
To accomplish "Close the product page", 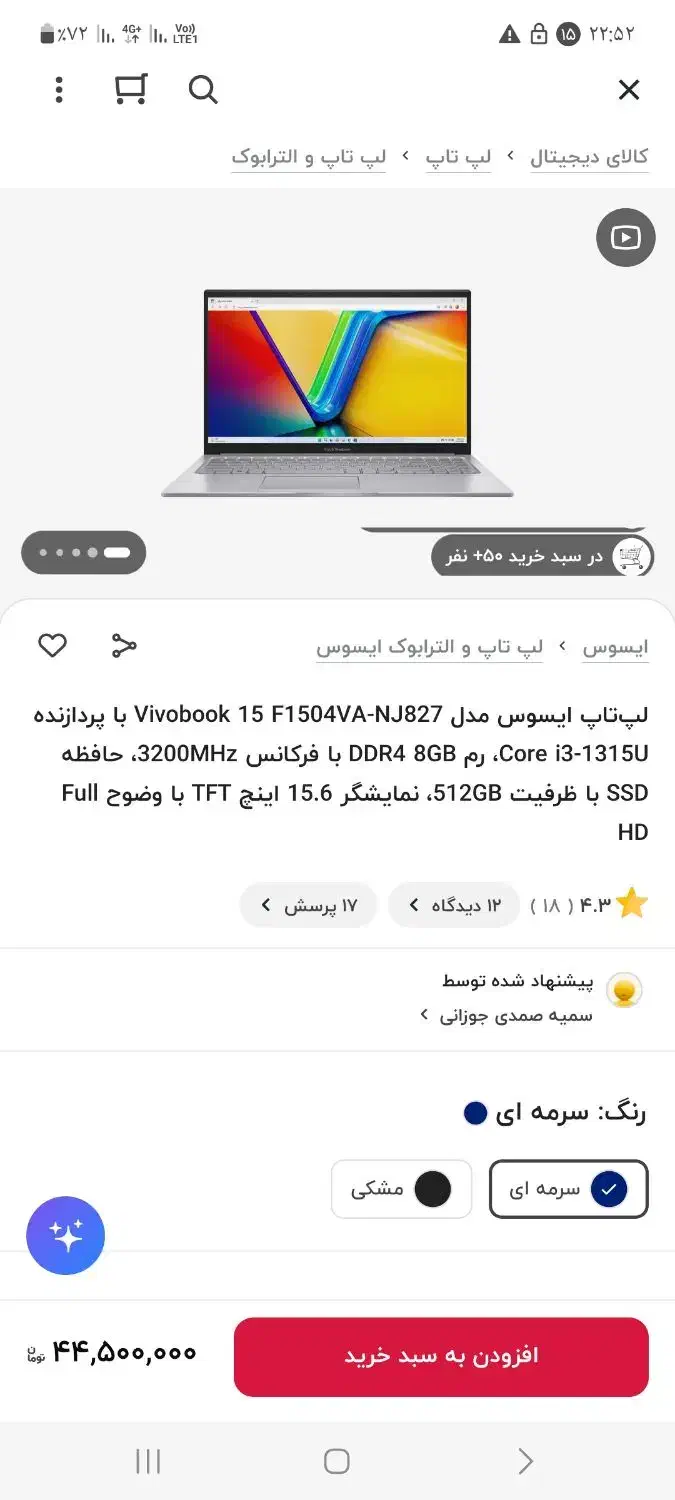I will [x=628, y=90].
